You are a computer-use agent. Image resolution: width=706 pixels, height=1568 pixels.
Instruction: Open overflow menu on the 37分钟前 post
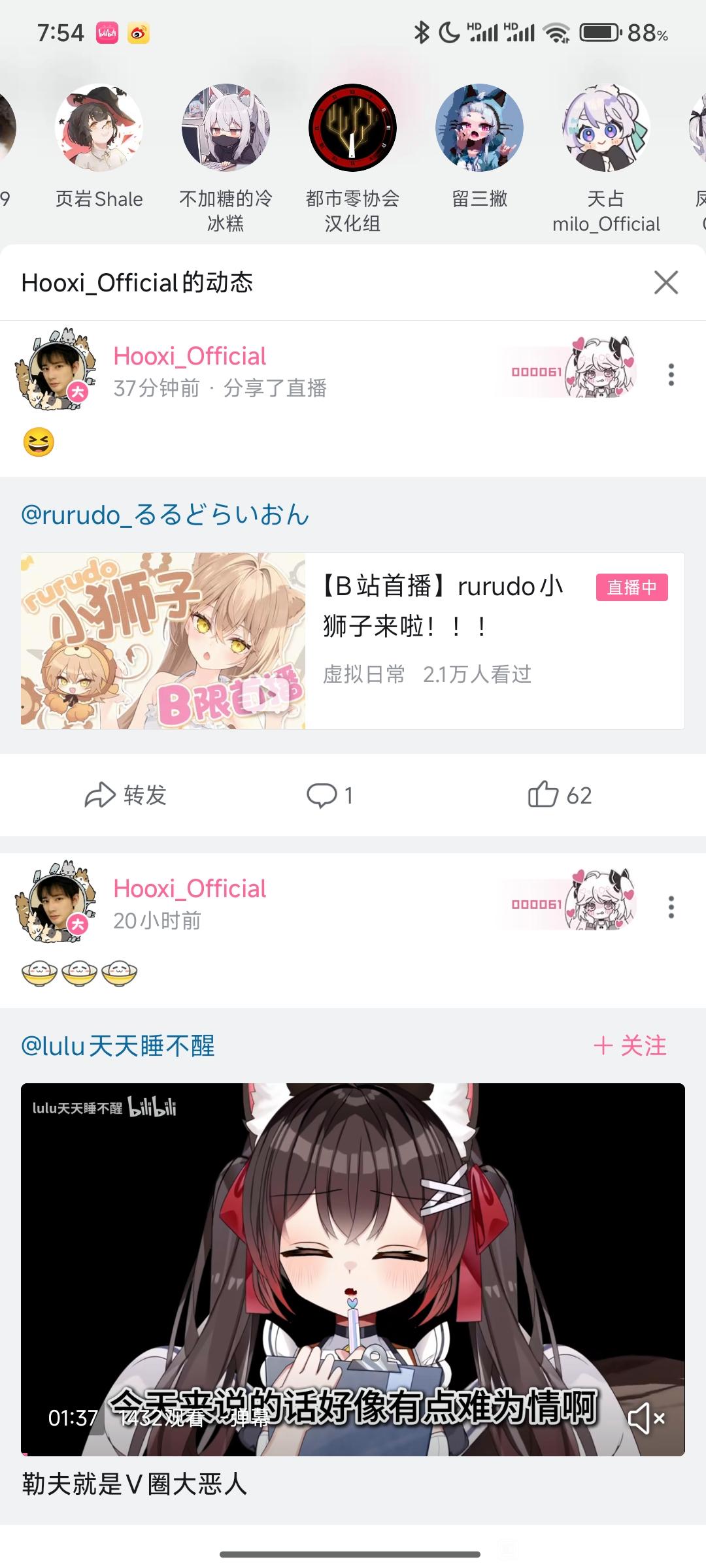pyautogui.click(x=671, y=374)
